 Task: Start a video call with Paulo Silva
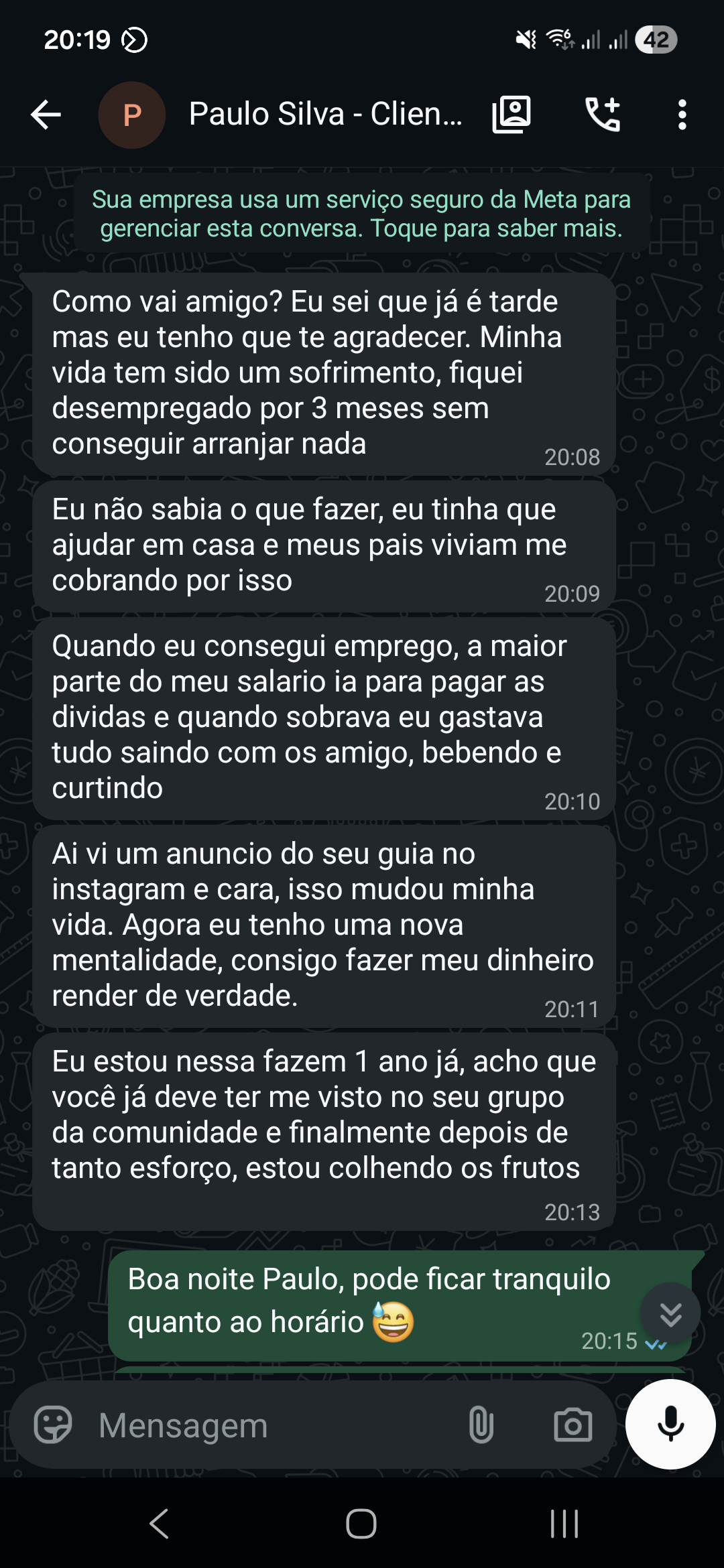[x=511, y=114]
